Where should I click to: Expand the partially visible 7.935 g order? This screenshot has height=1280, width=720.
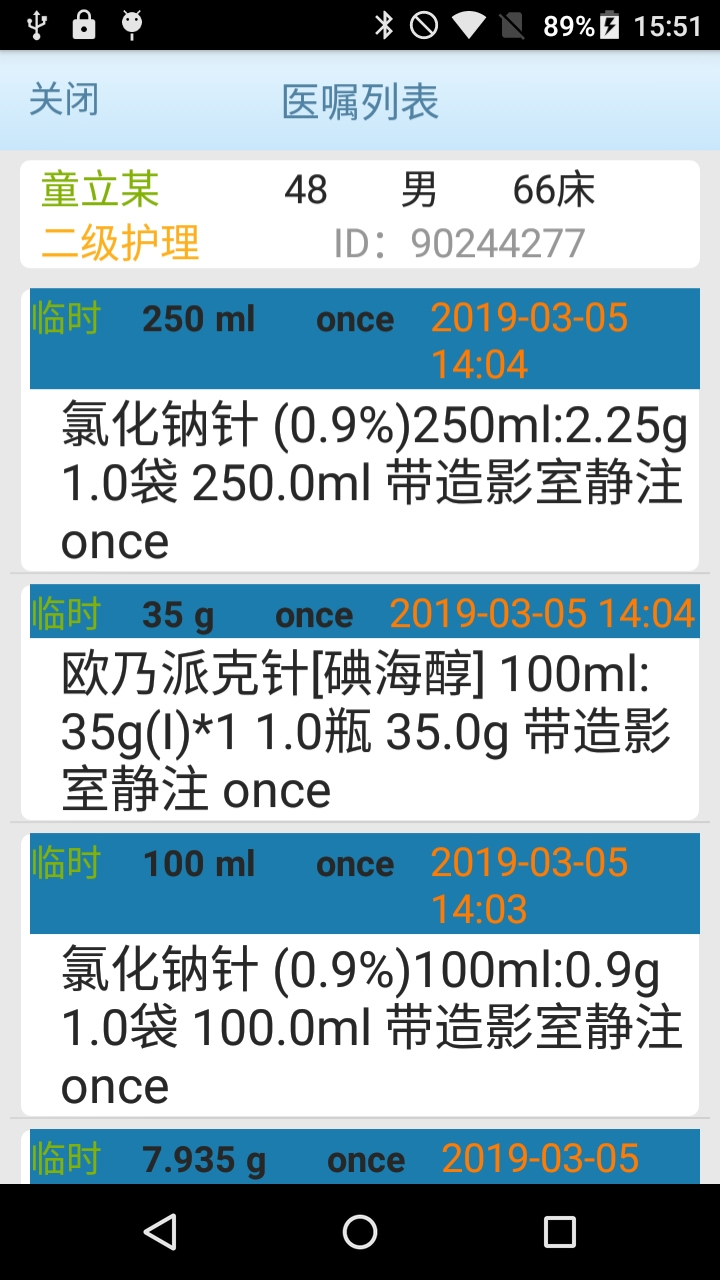pyautogui.click(x=360, y=1158)
